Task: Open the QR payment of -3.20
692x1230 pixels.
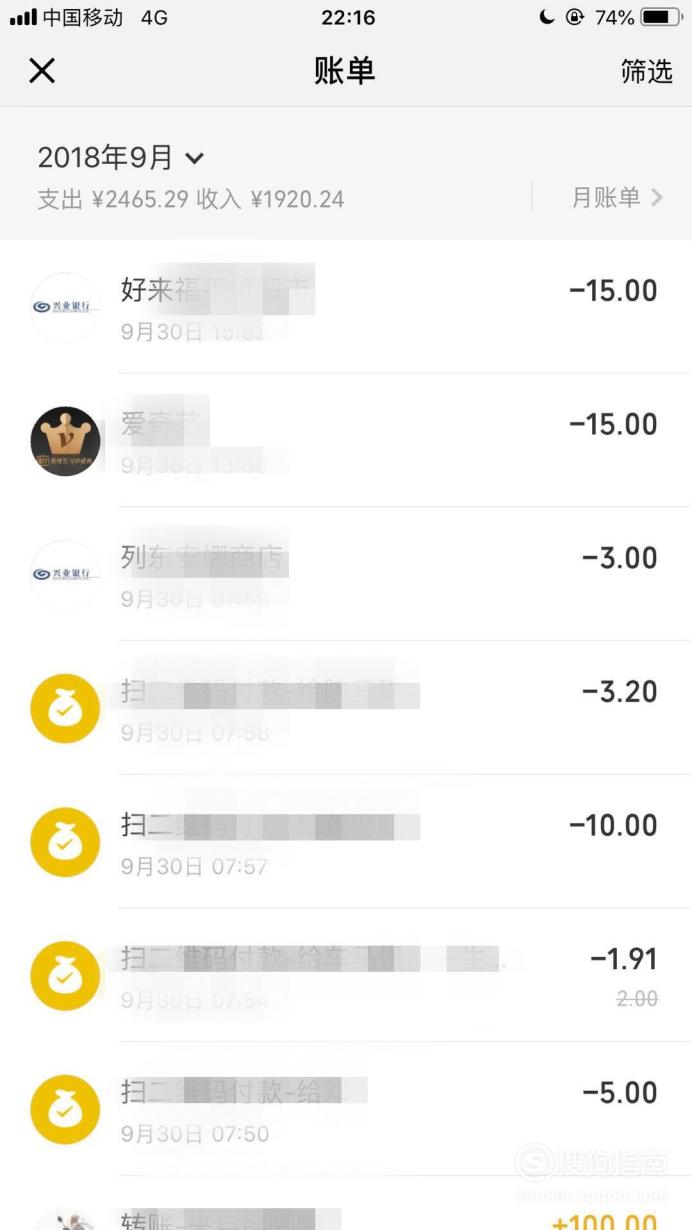Action: (x=346, y=707)
